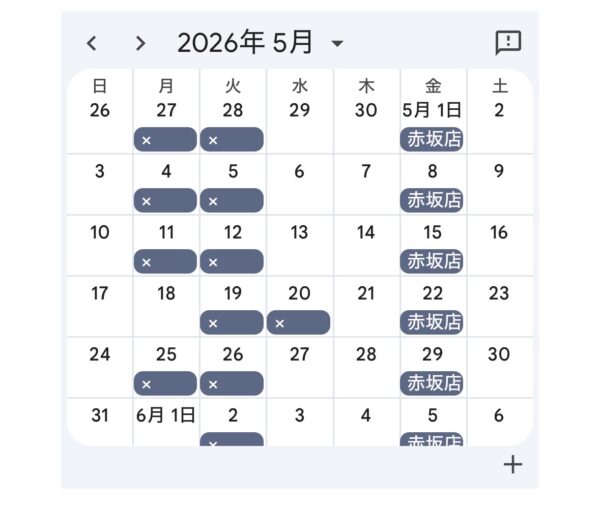Create a new event with plus button
The image size is (600, 508).
coord(513,464)
